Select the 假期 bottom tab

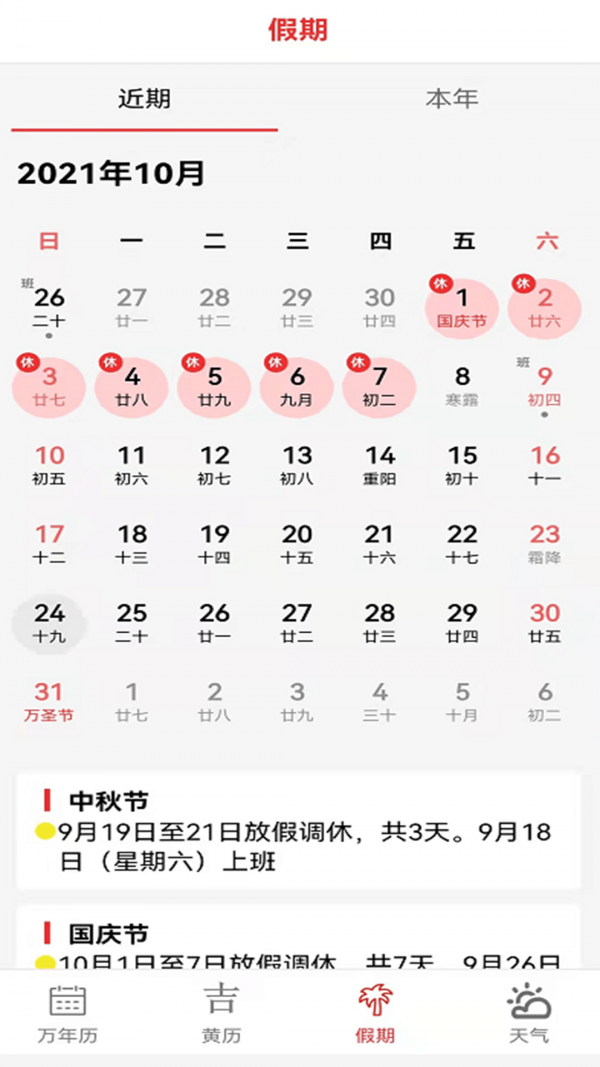pyautogui.click(x=375, y=1013)
